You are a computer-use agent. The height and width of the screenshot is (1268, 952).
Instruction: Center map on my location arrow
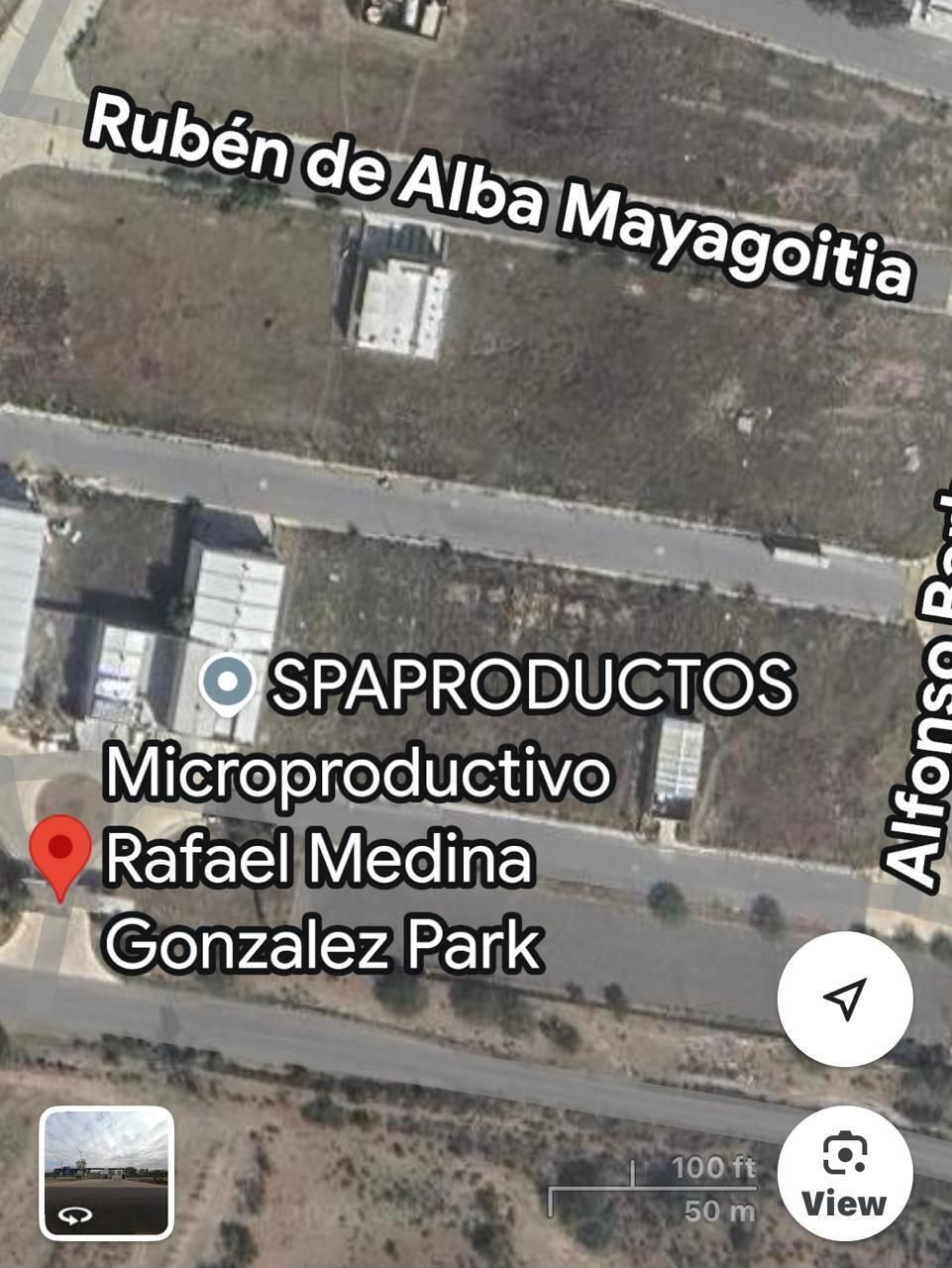(844, 1000)
